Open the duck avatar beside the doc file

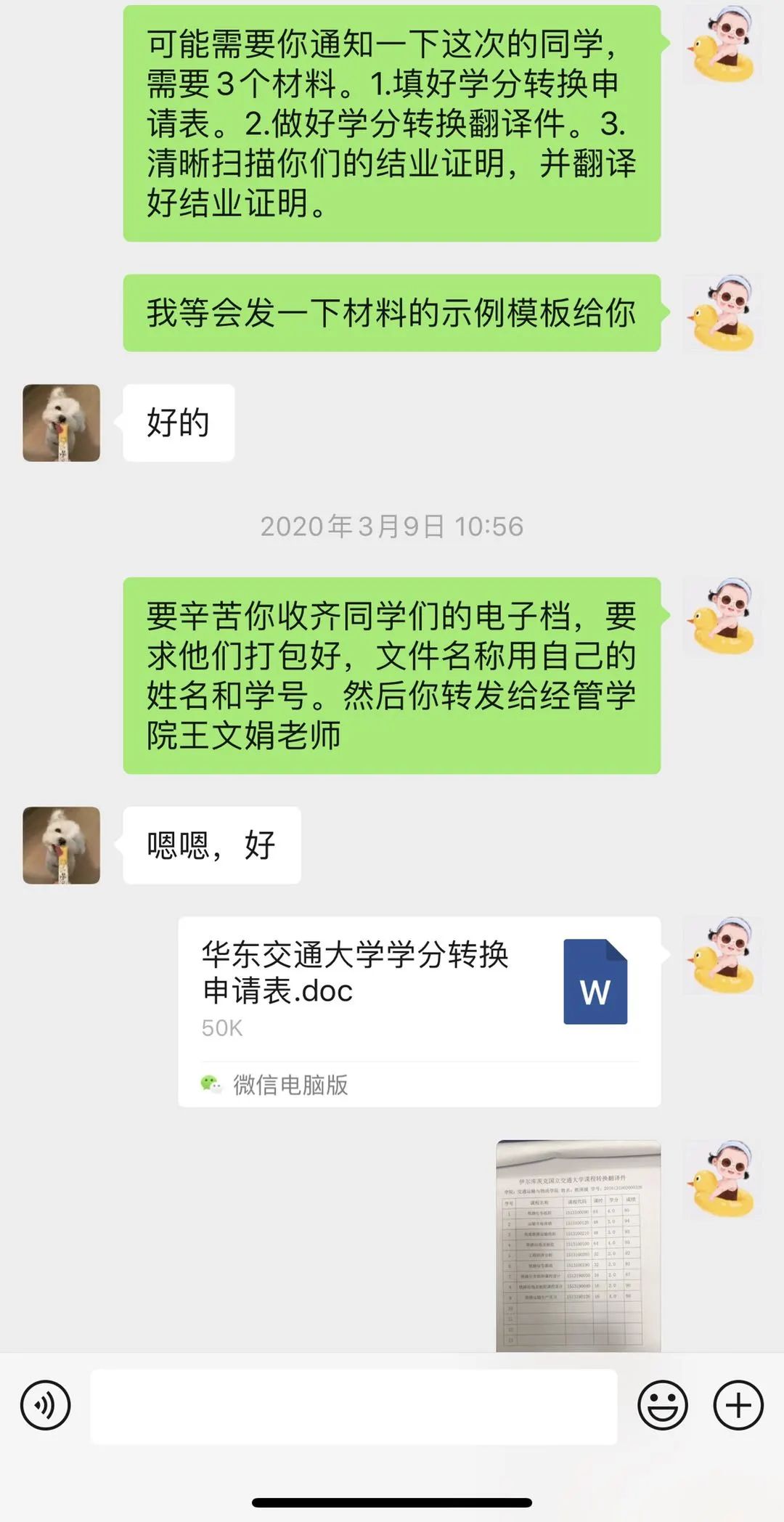pyautogui.click(x=722, y=956)
